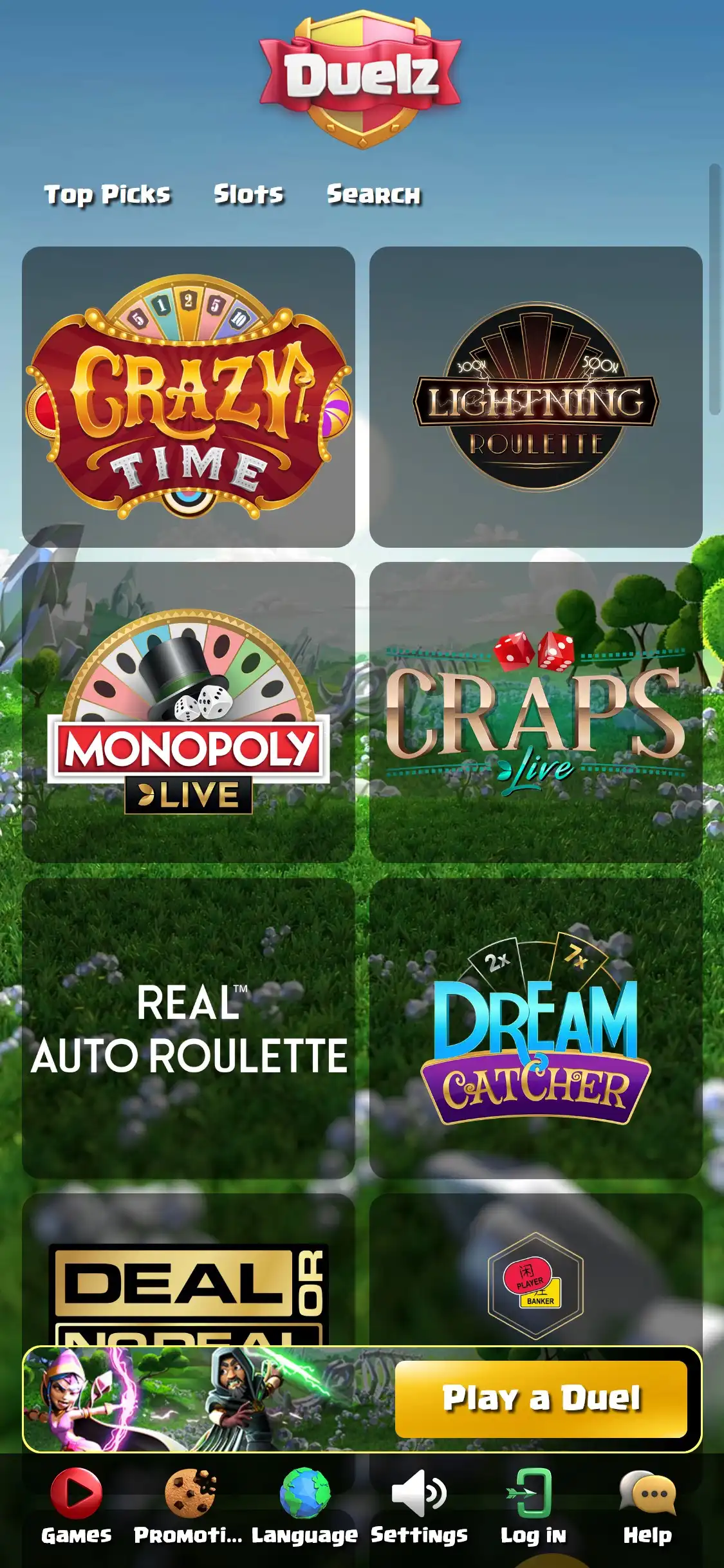Select the Craps Live game
This screenshot has height=1568, width=724.
535,712
